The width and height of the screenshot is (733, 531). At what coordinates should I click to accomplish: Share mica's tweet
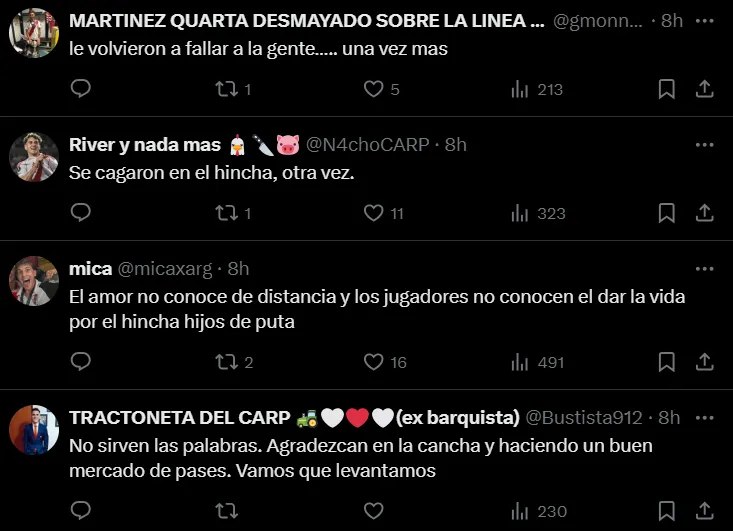[704, 362]
